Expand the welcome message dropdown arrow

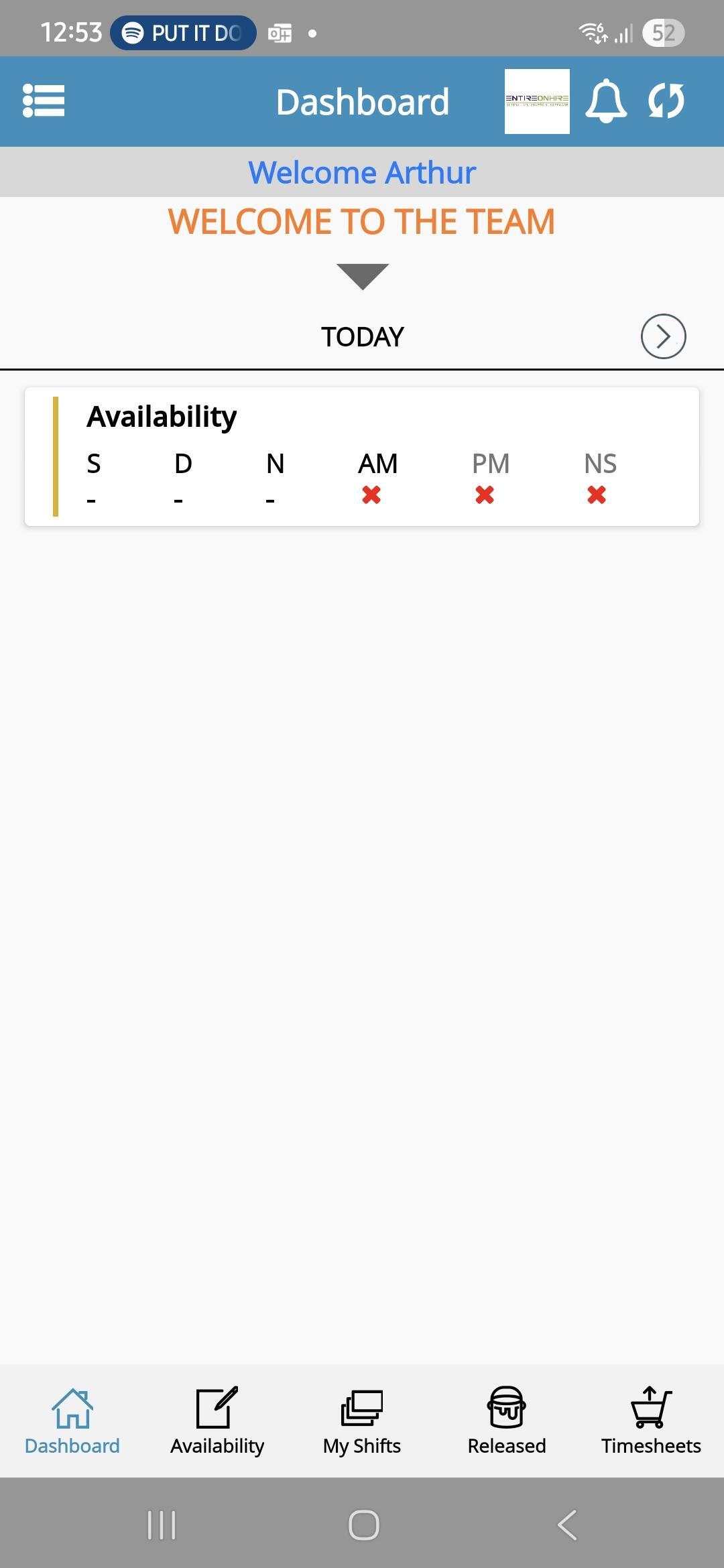point(363,277)
